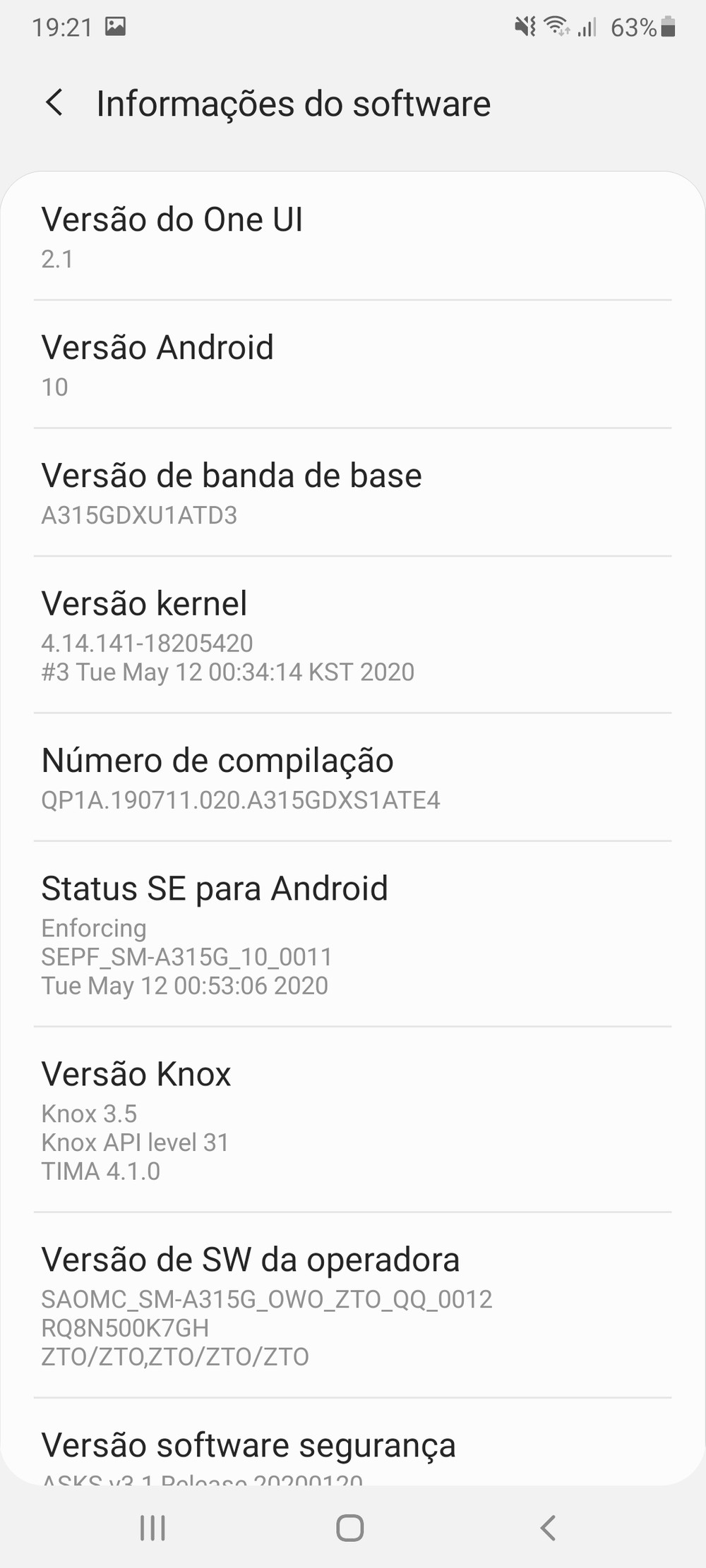The width and height of the screenshot is (706, 1568).
Task: Go to the home screen
Action: pyautogui.click(x=350, y=1528)
